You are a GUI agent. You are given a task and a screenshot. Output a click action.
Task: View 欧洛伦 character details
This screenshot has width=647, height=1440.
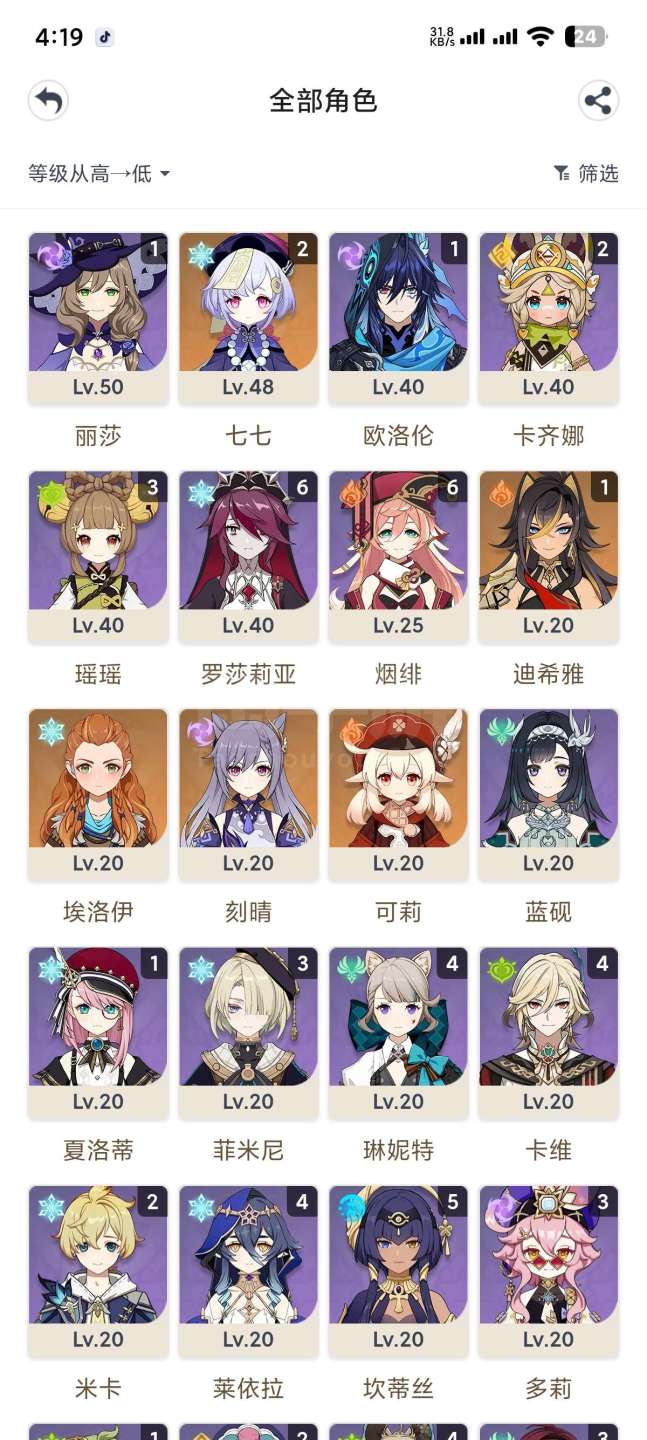pos(398,316)
